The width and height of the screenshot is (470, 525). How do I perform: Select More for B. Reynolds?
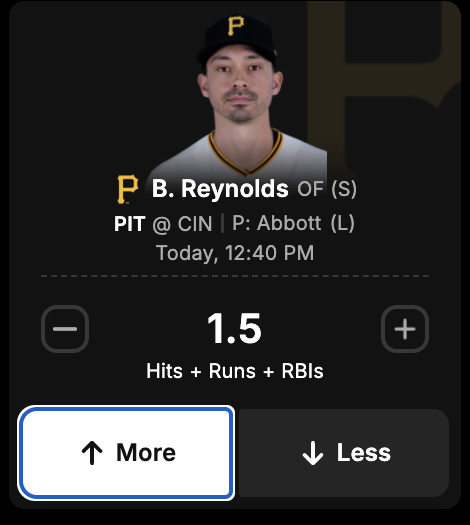click(126, 453)
